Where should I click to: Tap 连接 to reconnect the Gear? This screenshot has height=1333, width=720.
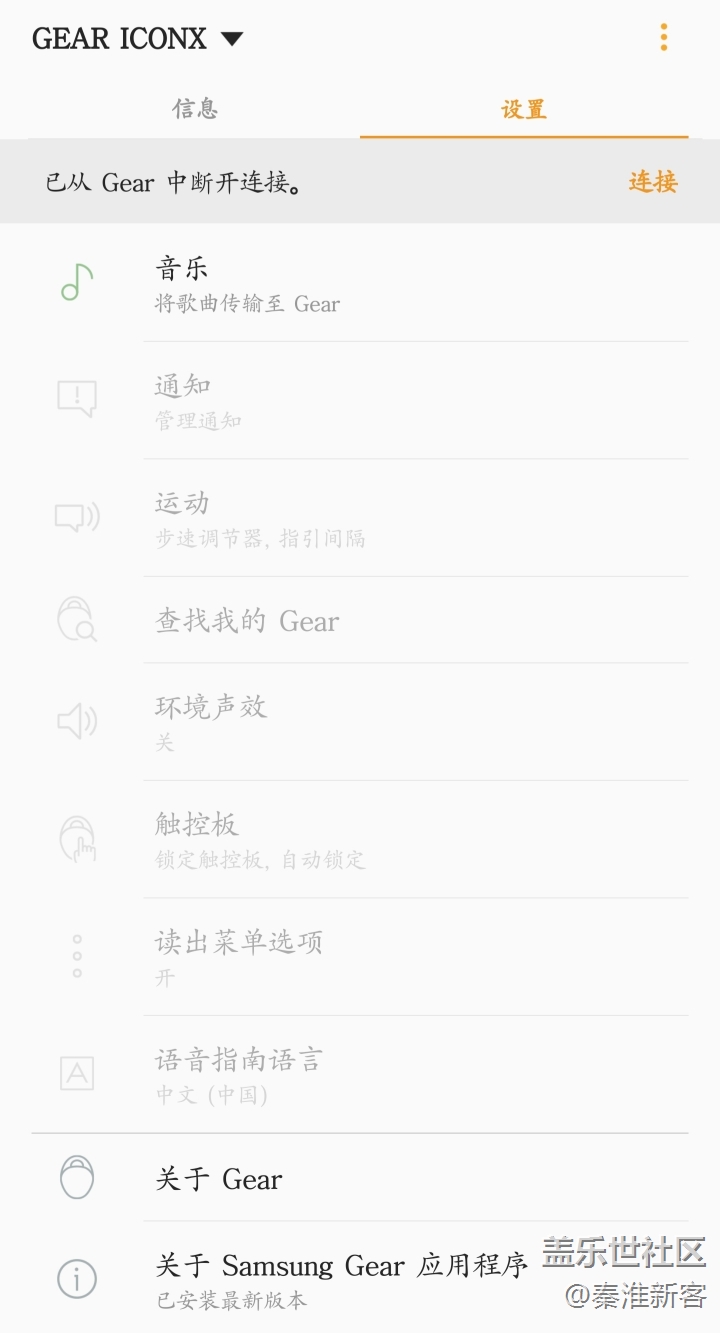pyautogui.click(x=652, y=182)
